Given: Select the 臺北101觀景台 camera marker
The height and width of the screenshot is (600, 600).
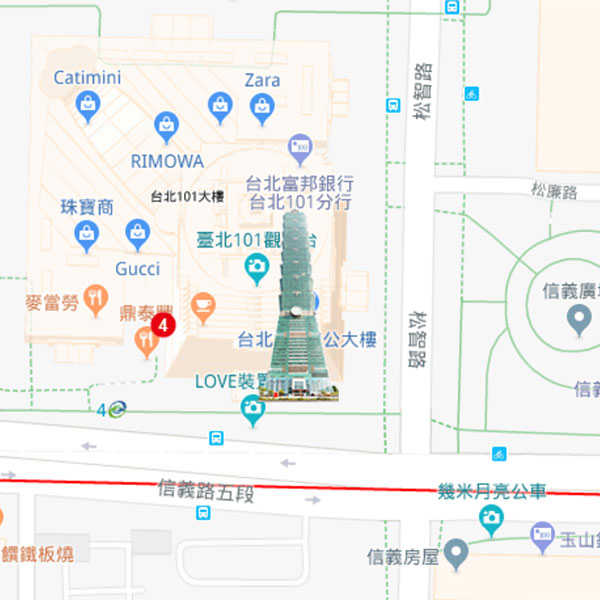Looking at the screenshot, I should (257, 267).
